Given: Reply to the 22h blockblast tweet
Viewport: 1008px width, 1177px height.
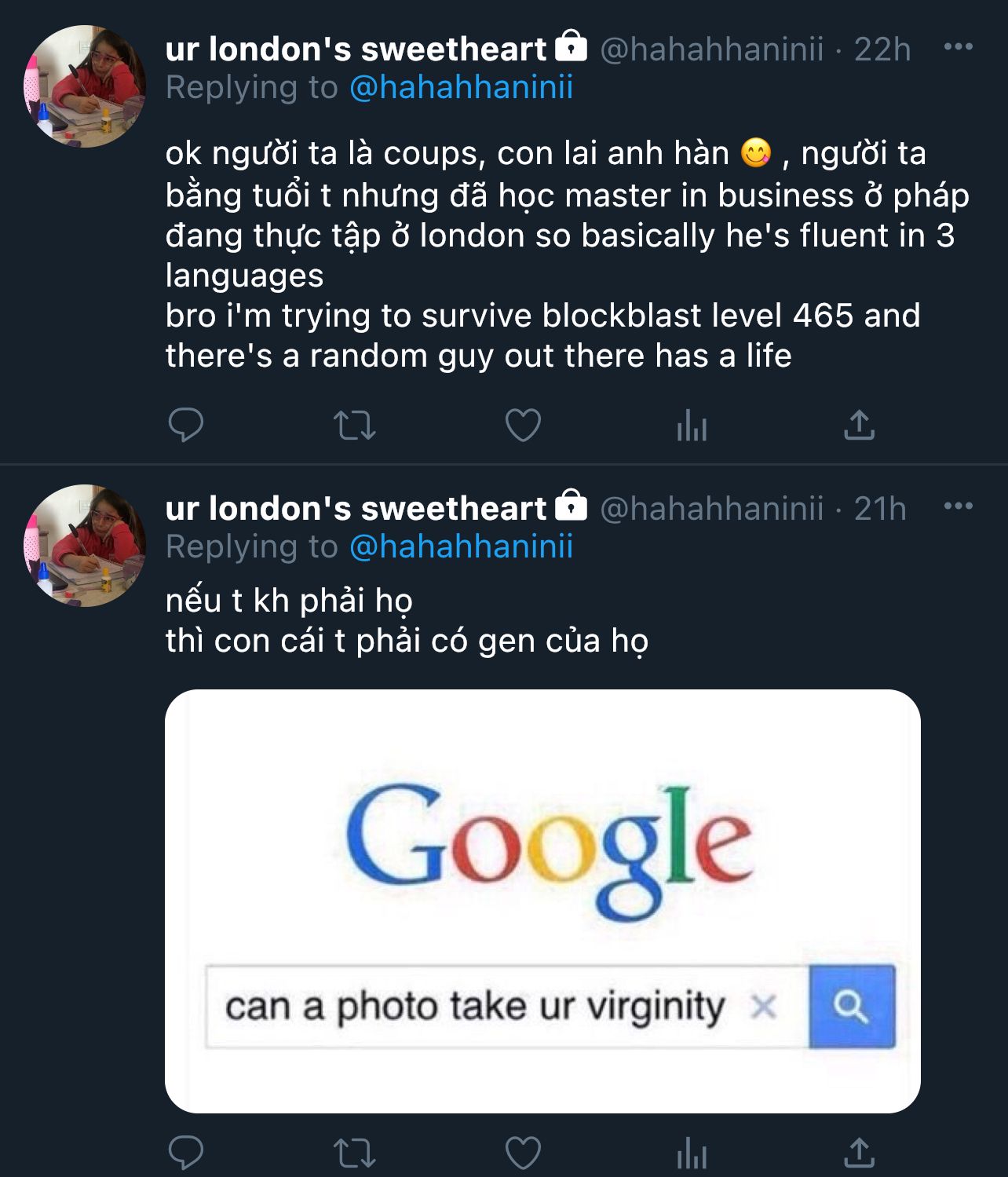Looking at the screenshot, I should tap(186, 426).
